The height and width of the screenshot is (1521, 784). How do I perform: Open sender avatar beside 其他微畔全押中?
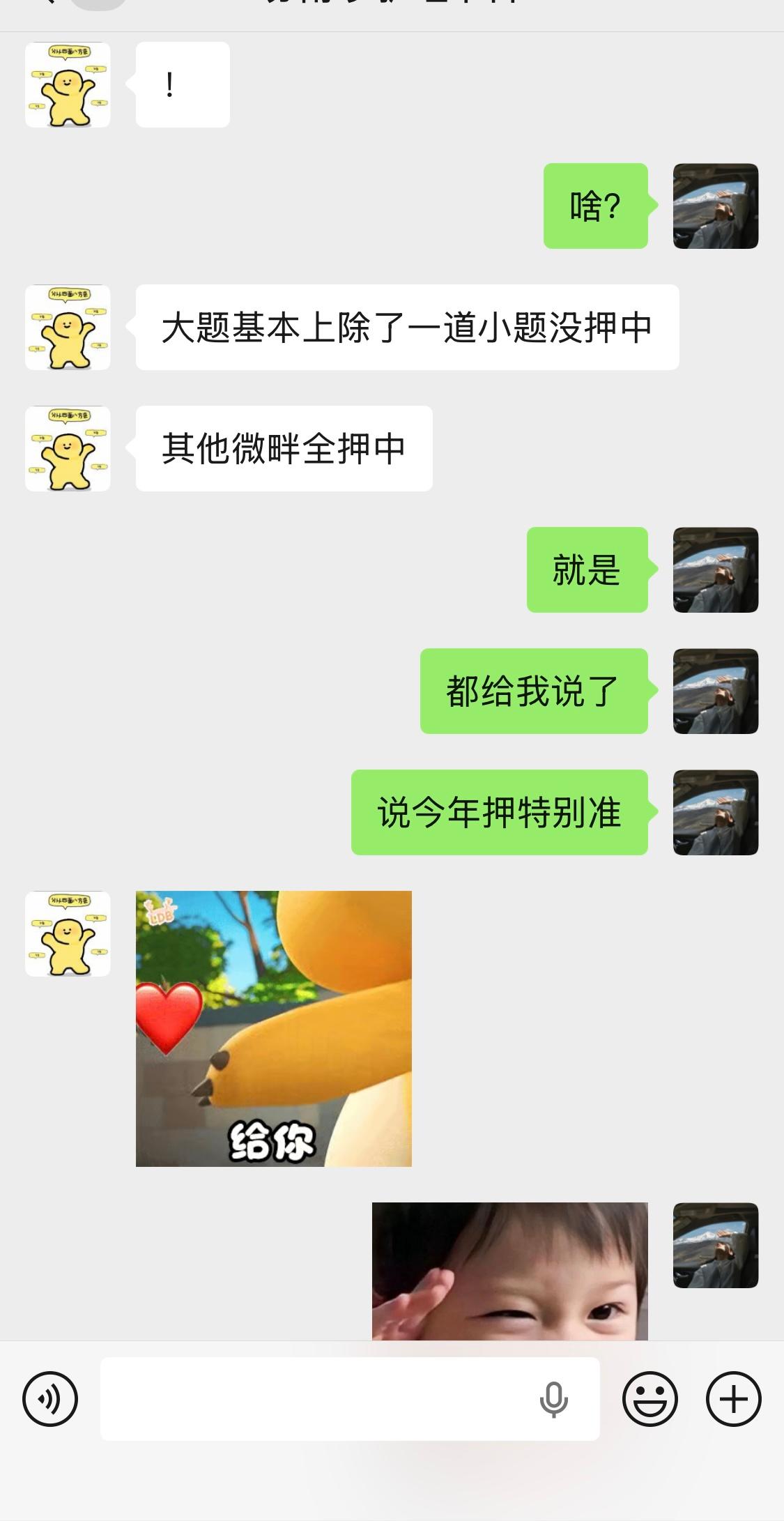coord(68,448)
